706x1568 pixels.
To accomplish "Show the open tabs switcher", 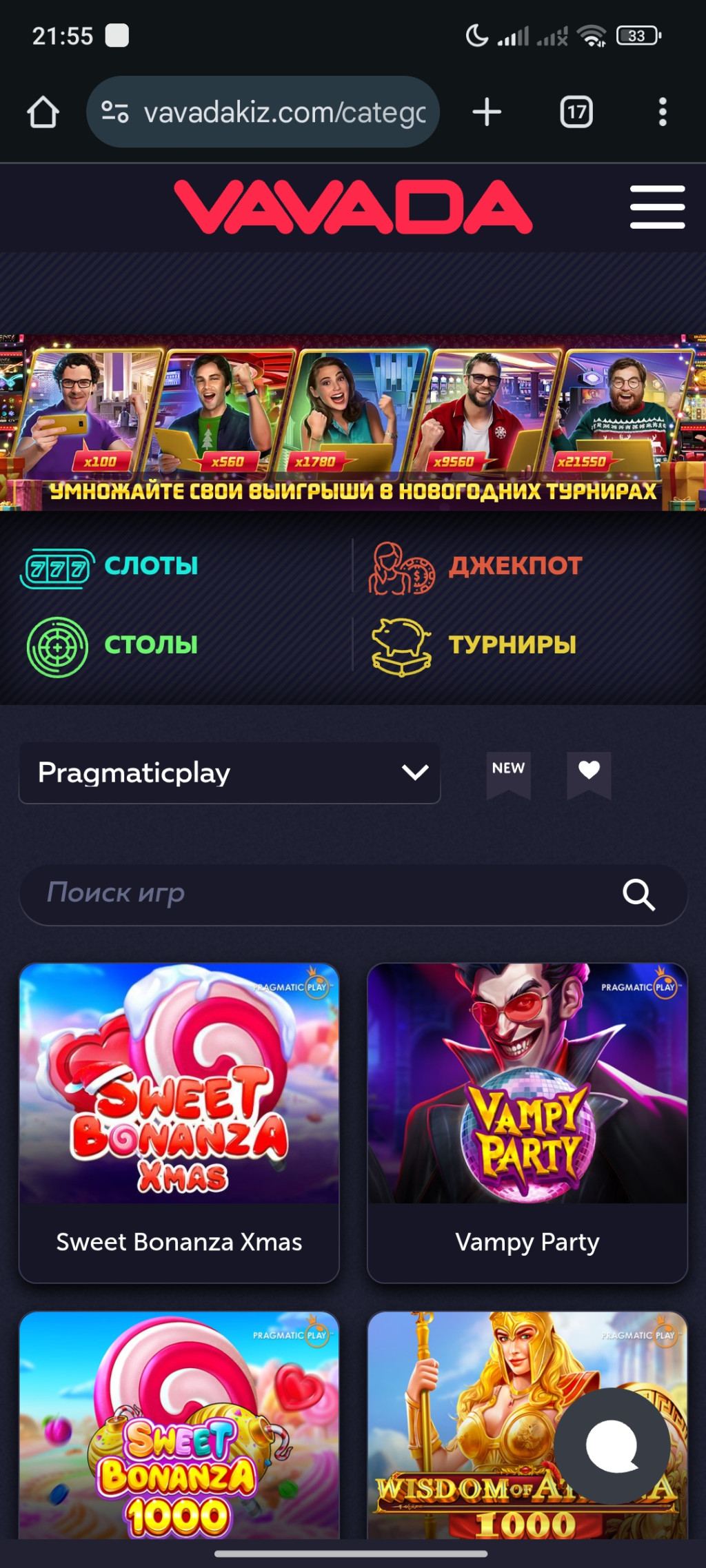I will pyautogui.click(x=576, y=112).
